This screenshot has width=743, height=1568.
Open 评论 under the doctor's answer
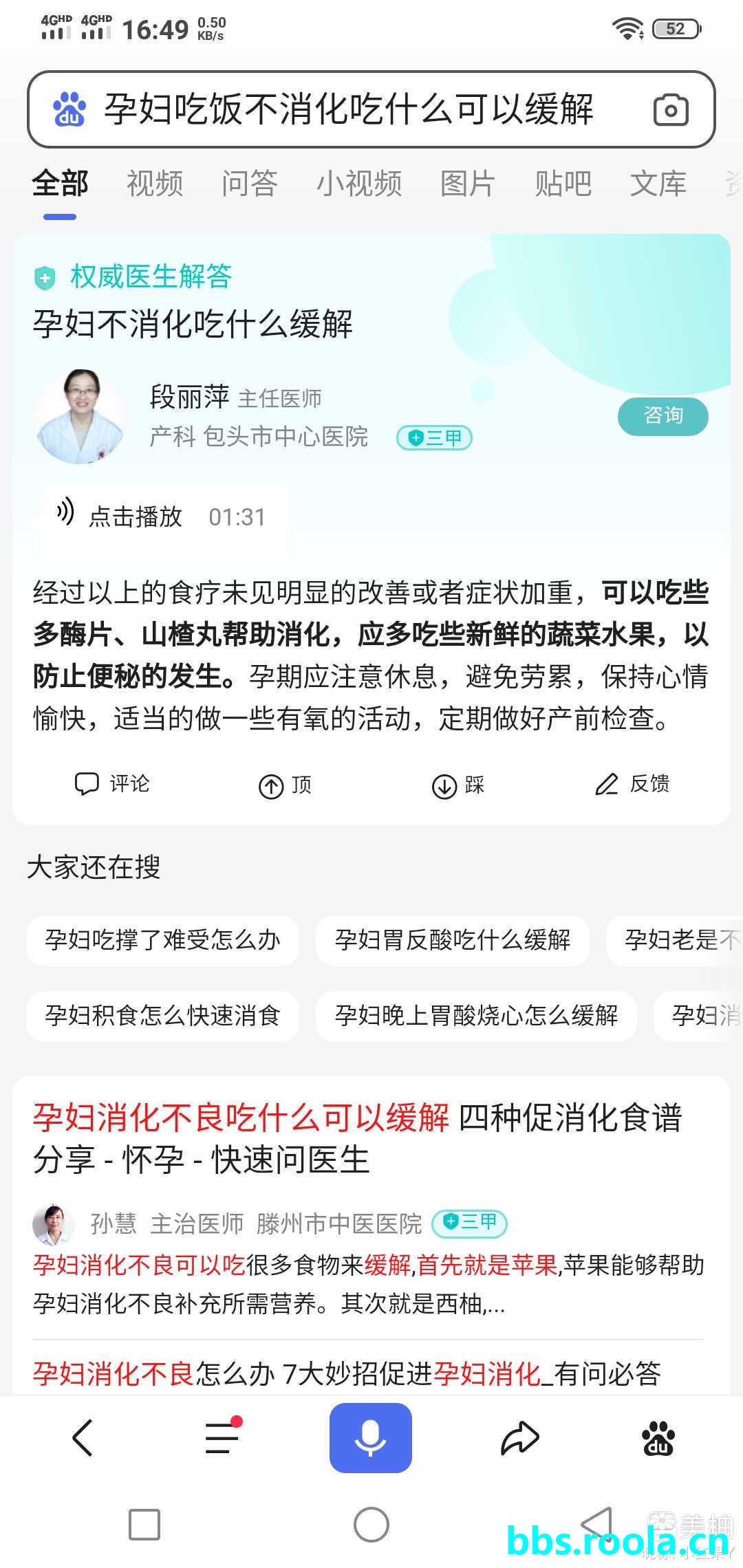112,784
